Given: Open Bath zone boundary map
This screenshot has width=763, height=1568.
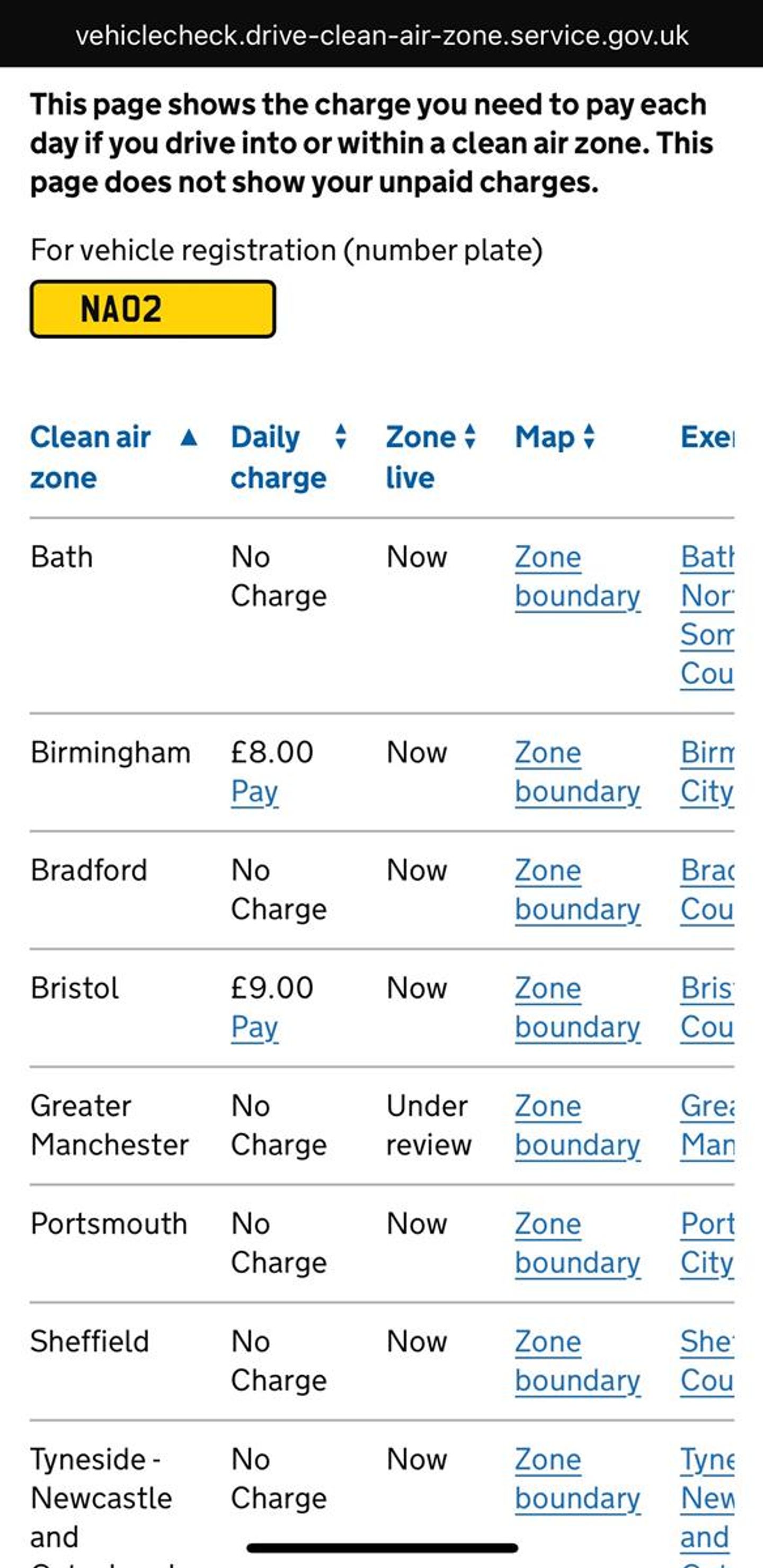Looking at the screenshot, I should (578, 577).
